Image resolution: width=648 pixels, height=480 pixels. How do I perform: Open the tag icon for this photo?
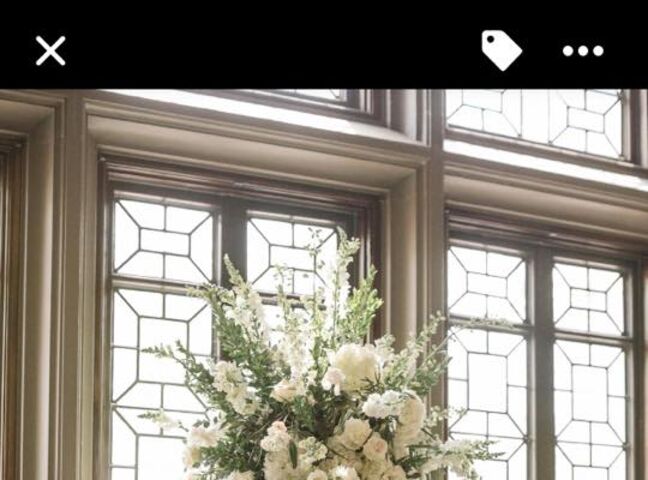[501, 50]
